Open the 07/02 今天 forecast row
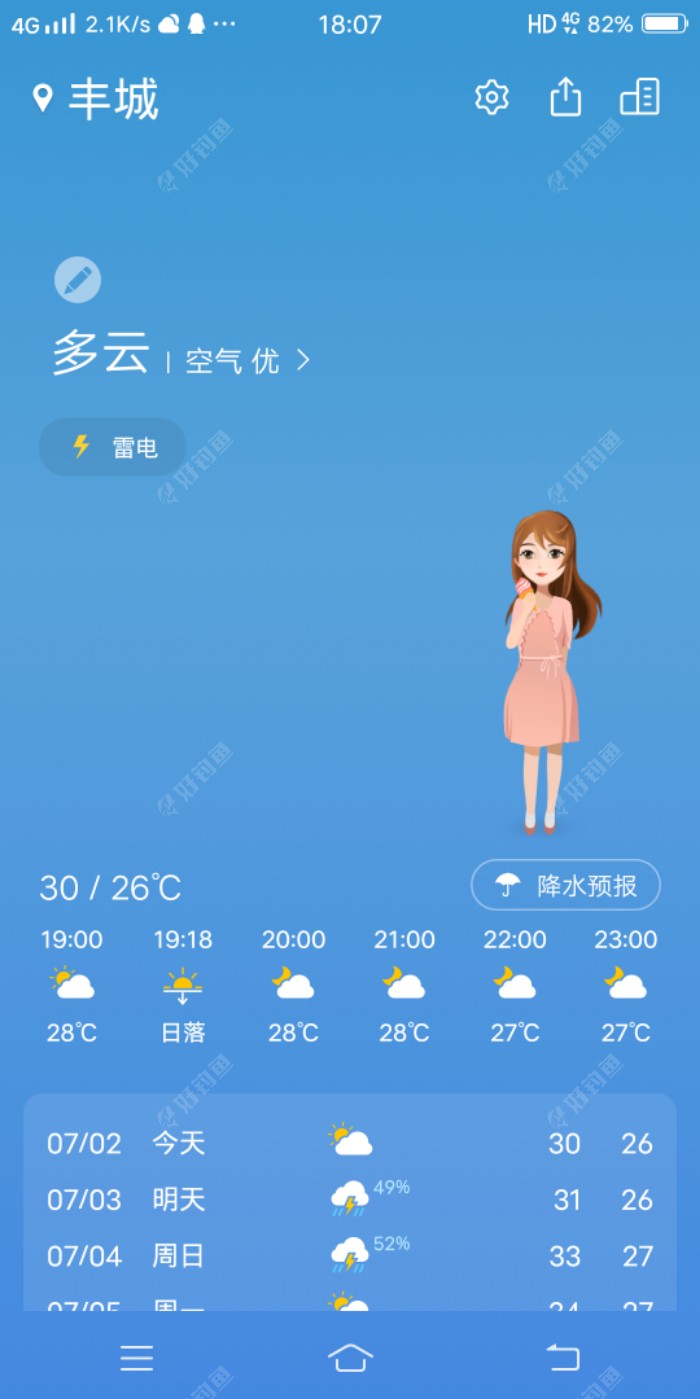This screenshot has height=1399, width=700. (349, 1143)
